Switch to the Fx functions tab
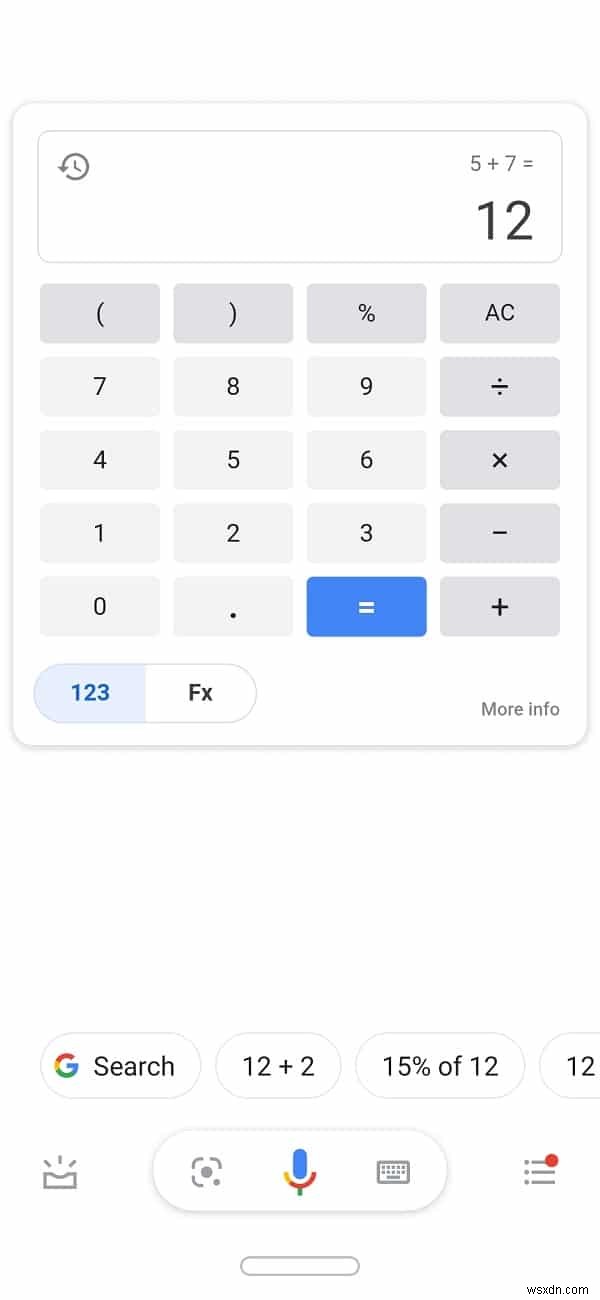The width and height of the screenshot is (600, 1300). coord(201,693)
